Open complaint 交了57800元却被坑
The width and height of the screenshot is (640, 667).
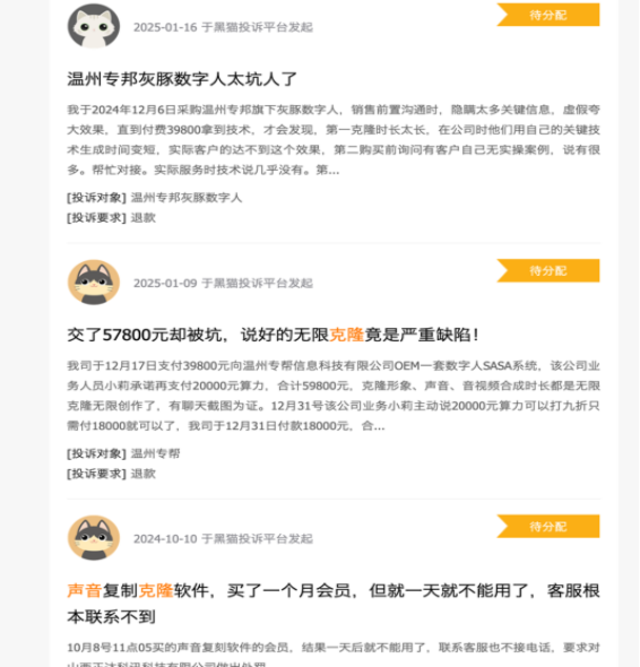click(x=273, y=334)
